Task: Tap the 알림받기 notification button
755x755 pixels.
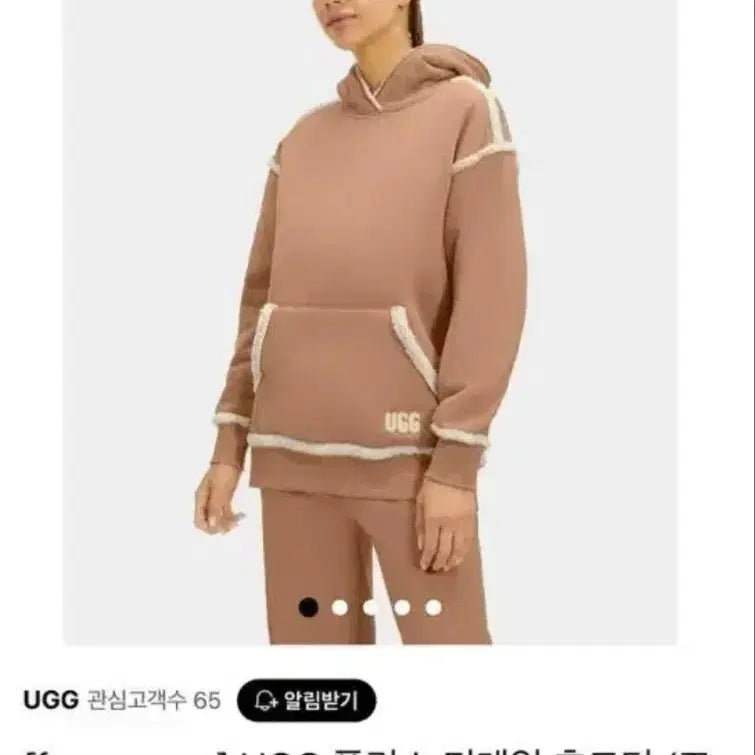Action: click(306, 700)
